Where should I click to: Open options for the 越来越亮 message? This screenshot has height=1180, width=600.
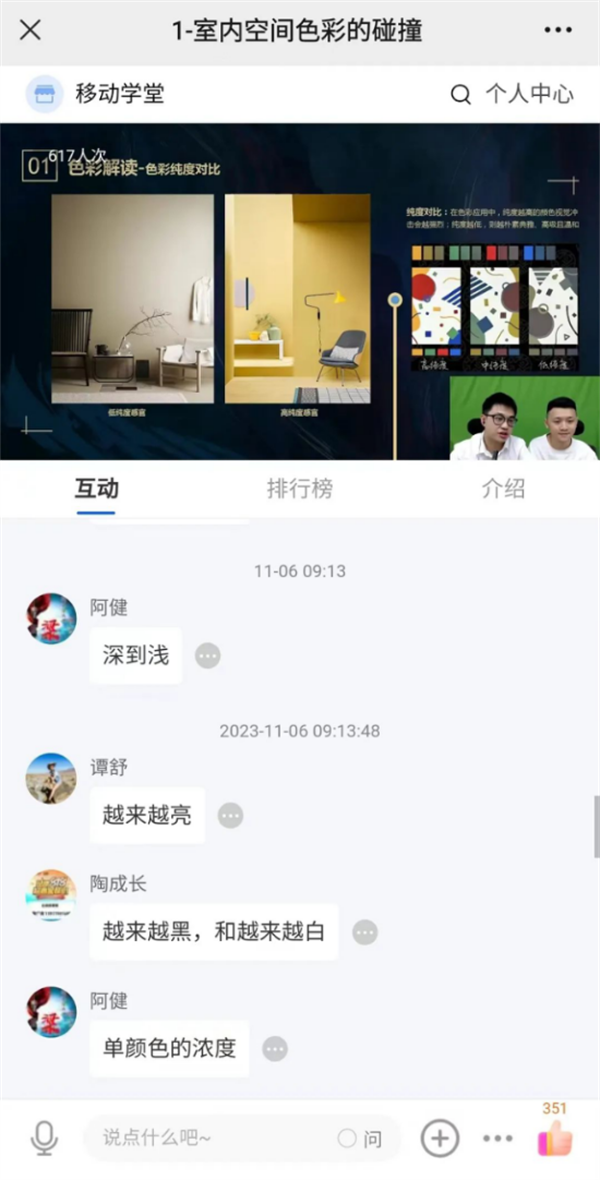231,816
